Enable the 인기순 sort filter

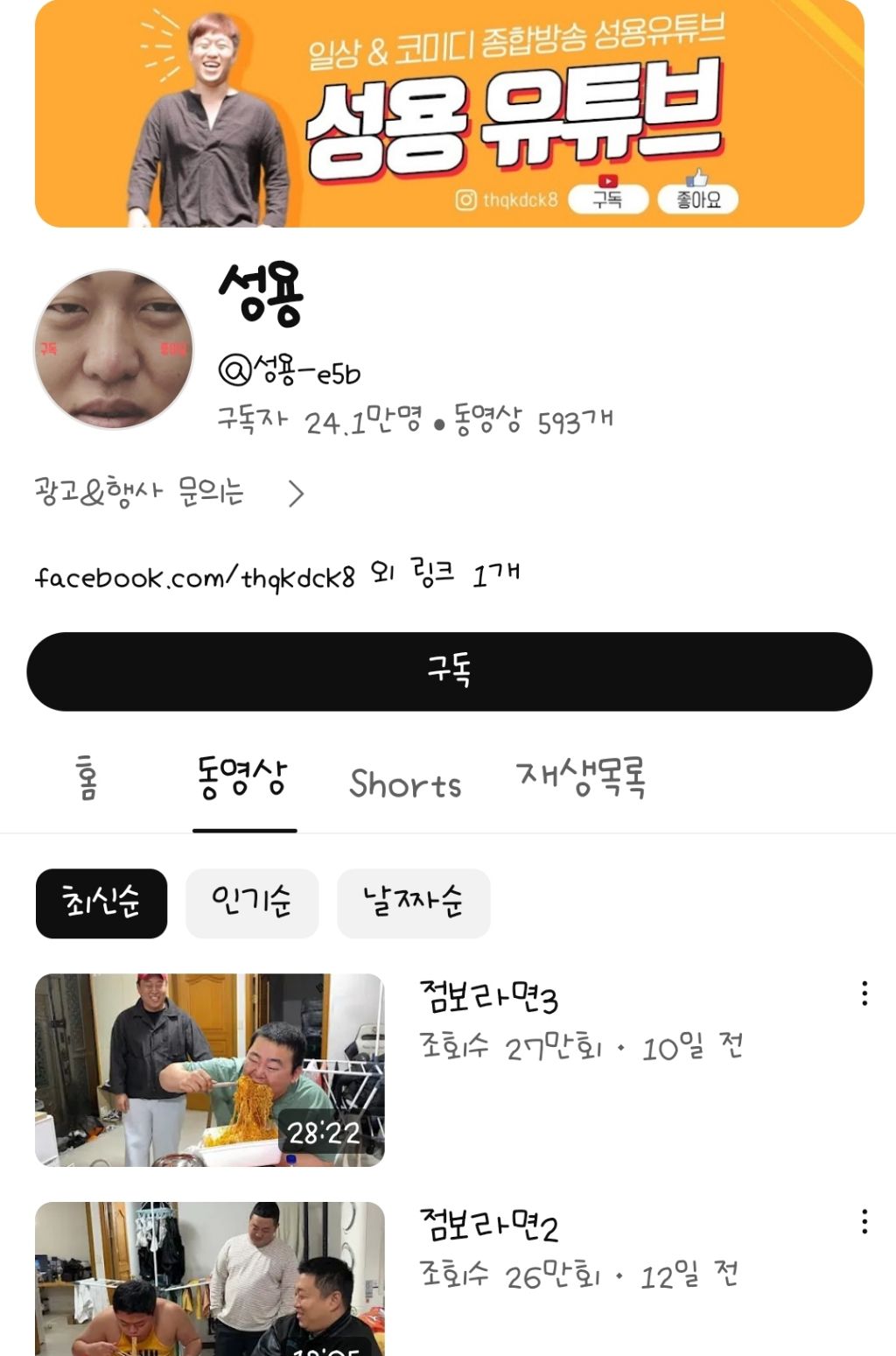click(x=251, y=903)
